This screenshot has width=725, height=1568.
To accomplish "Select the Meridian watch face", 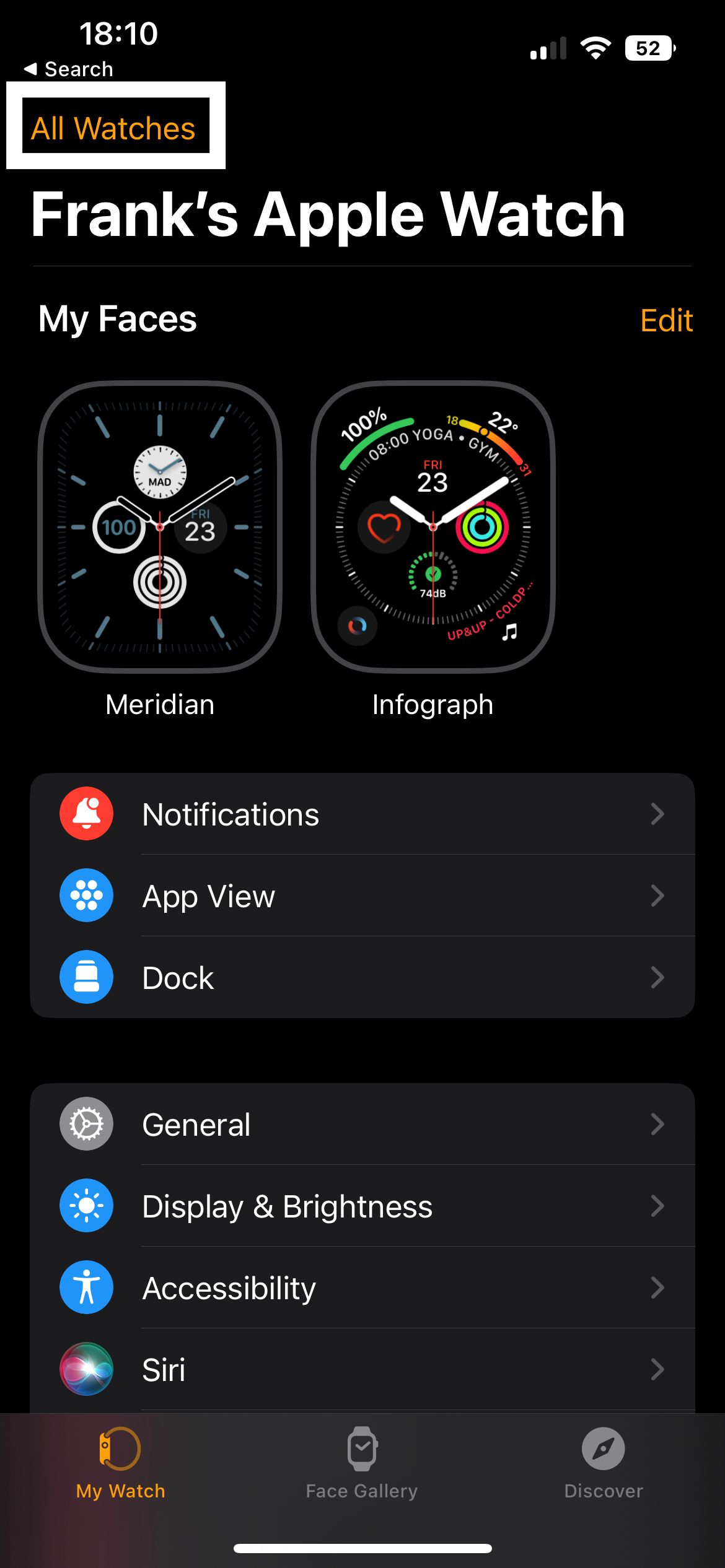I will [160, 527].
